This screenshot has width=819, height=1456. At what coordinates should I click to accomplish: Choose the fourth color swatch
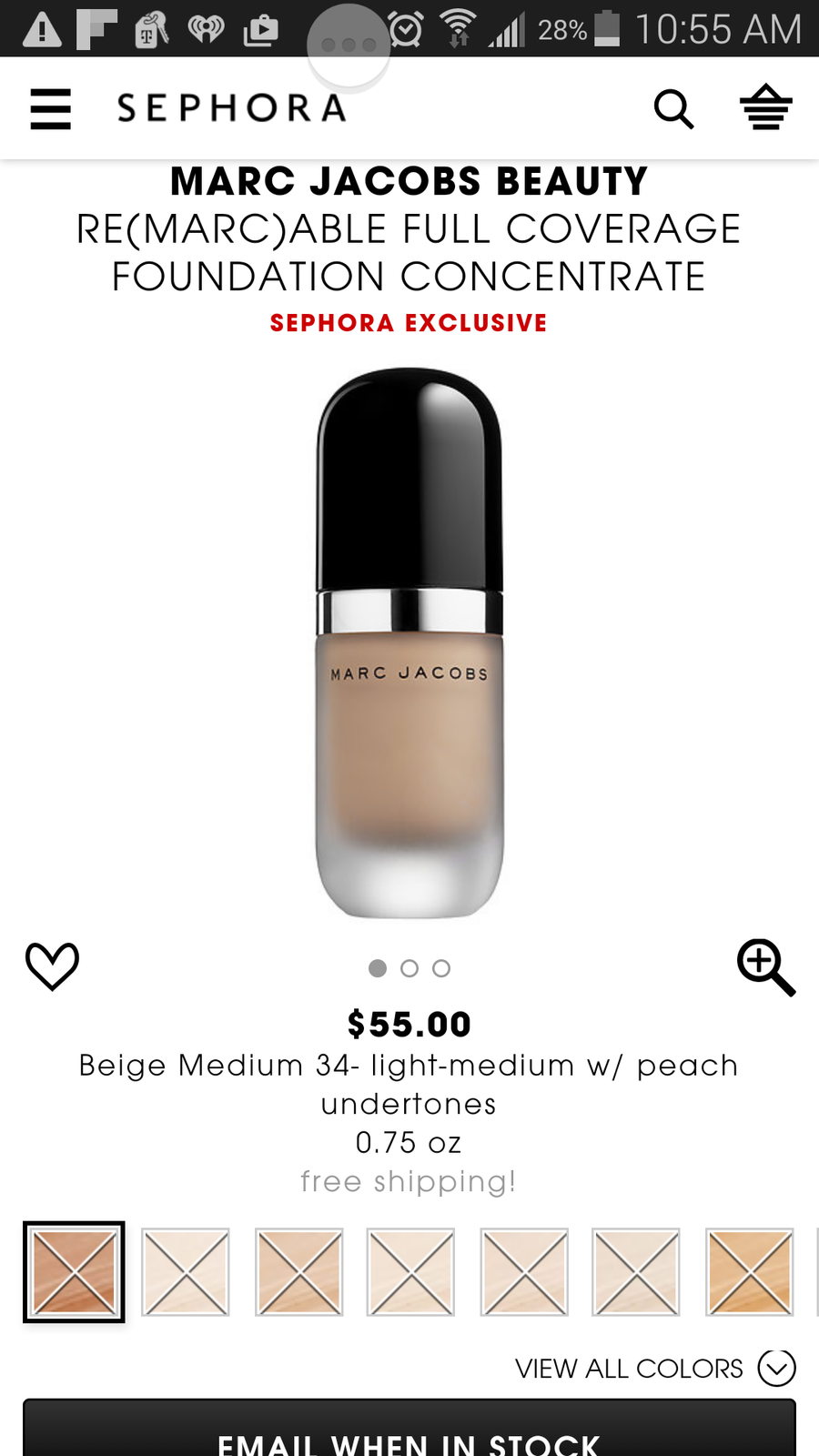(410, 1271)
